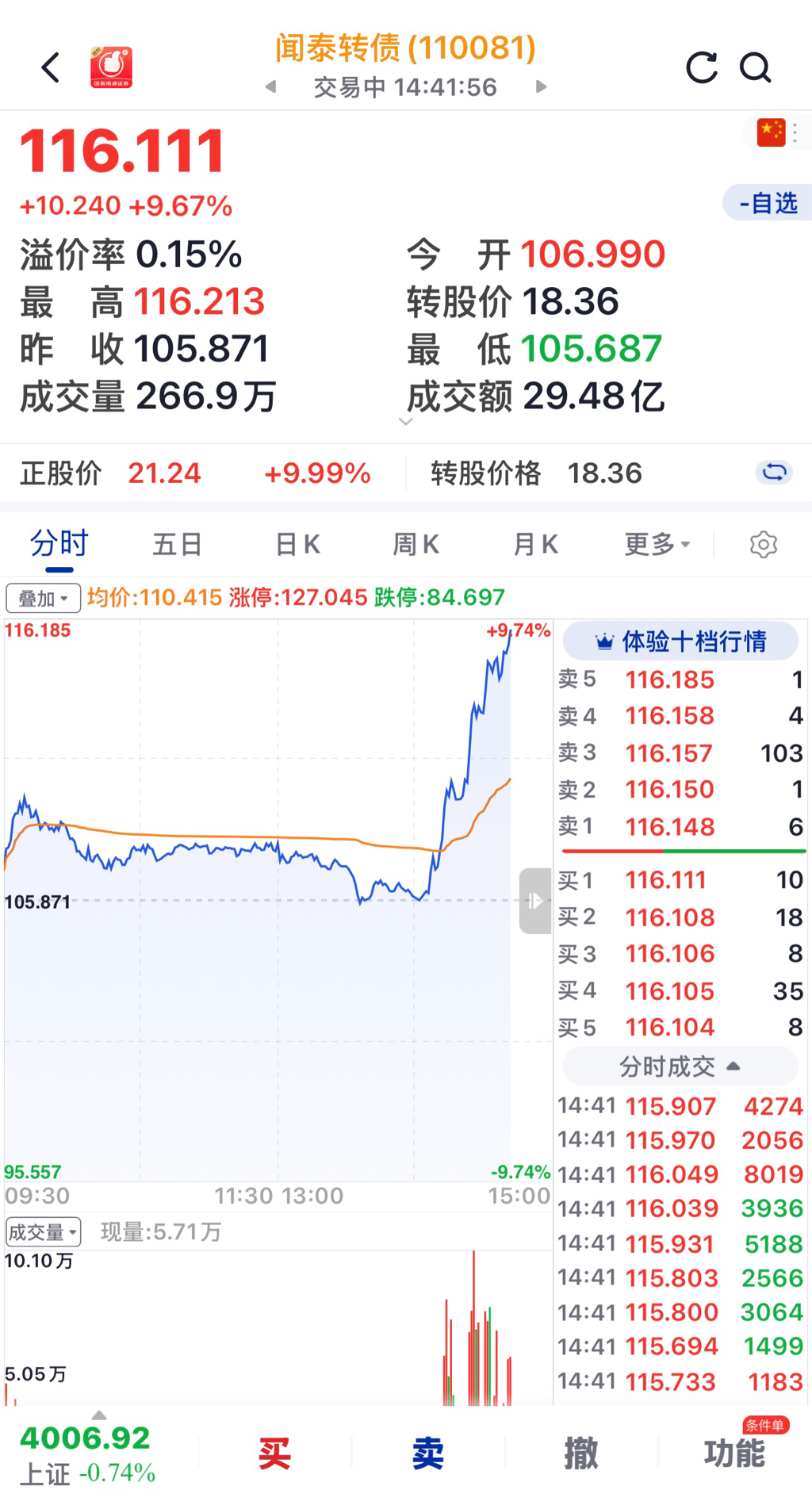Open the 更多 chart options dropdown
The height and width of the screenshot is (1505, 812).
click(x=657, y=545)
